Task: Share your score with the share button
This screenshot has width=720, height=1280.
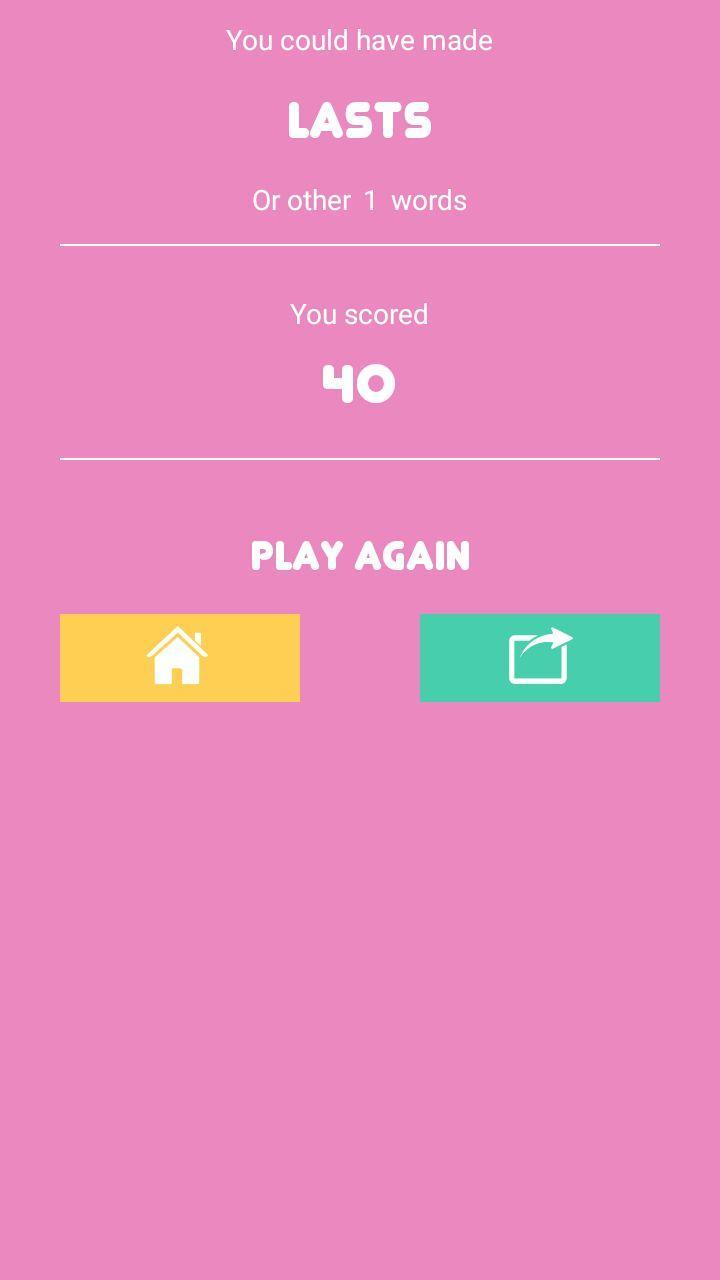Action: click(x=540, y=658)
